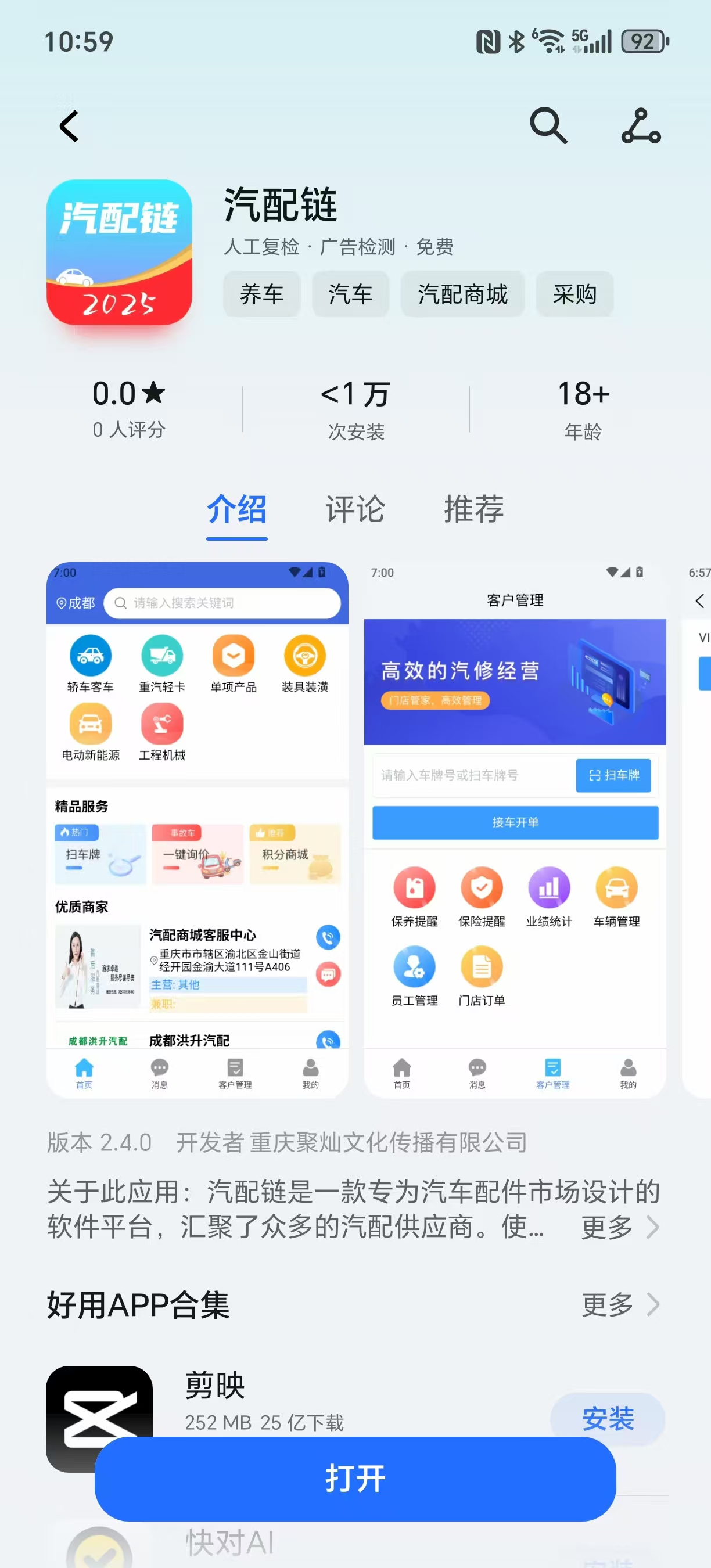Share the 汽配链 app page
The height and width of the screenshot is (1568, 711).
[x=640, y=126]
